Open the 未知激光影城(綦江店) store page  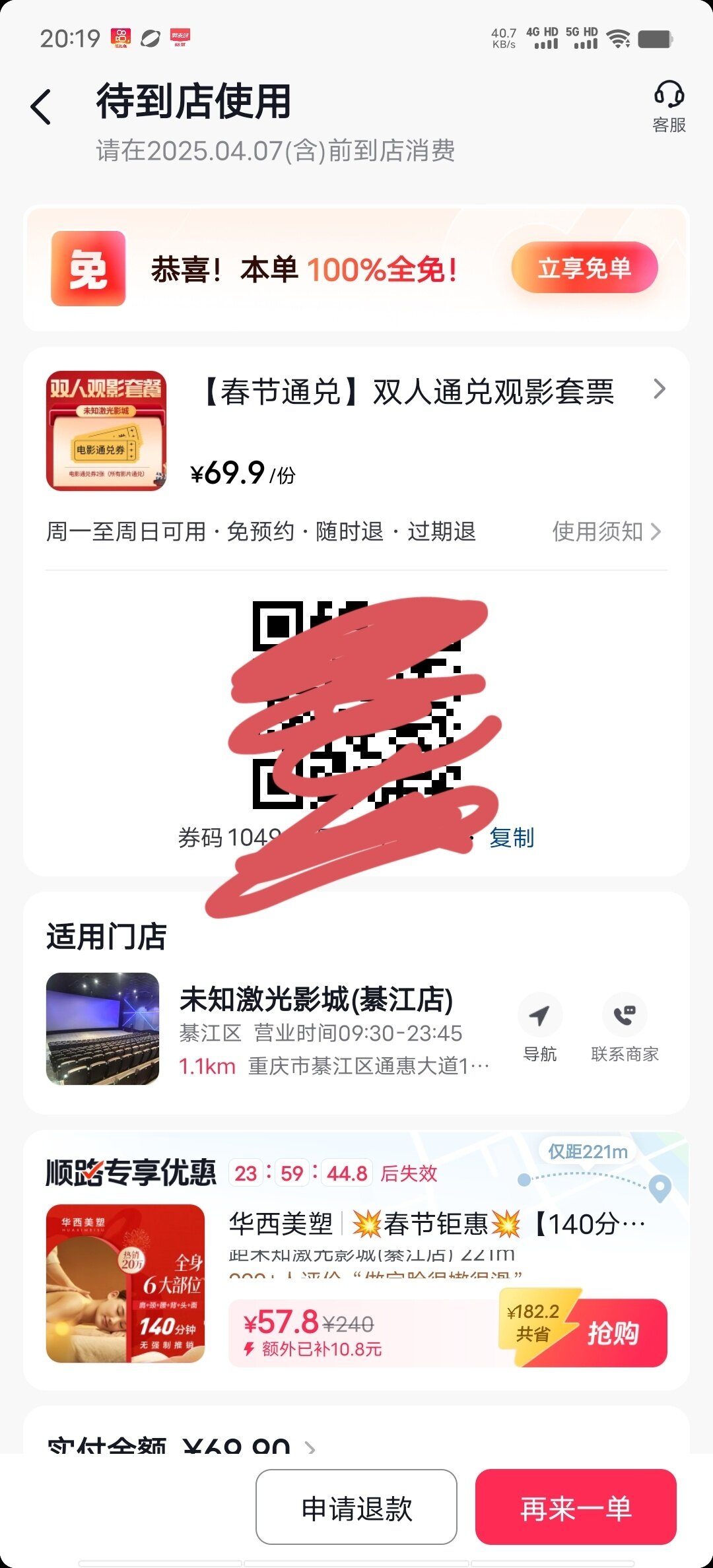pyautogui.click(x=316, y=999)
